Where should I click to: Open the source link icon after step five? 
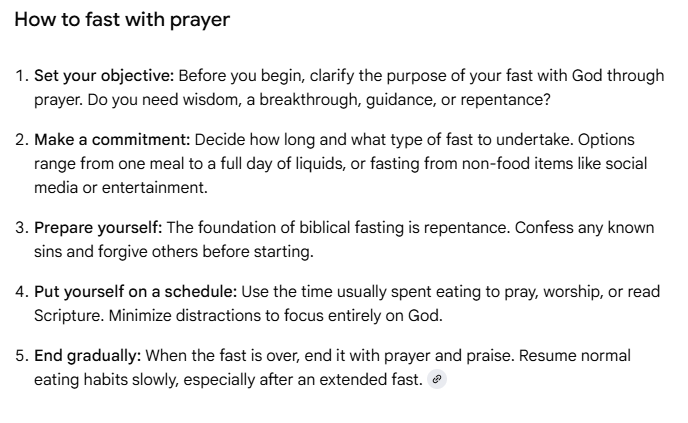[x=436, y=381]
